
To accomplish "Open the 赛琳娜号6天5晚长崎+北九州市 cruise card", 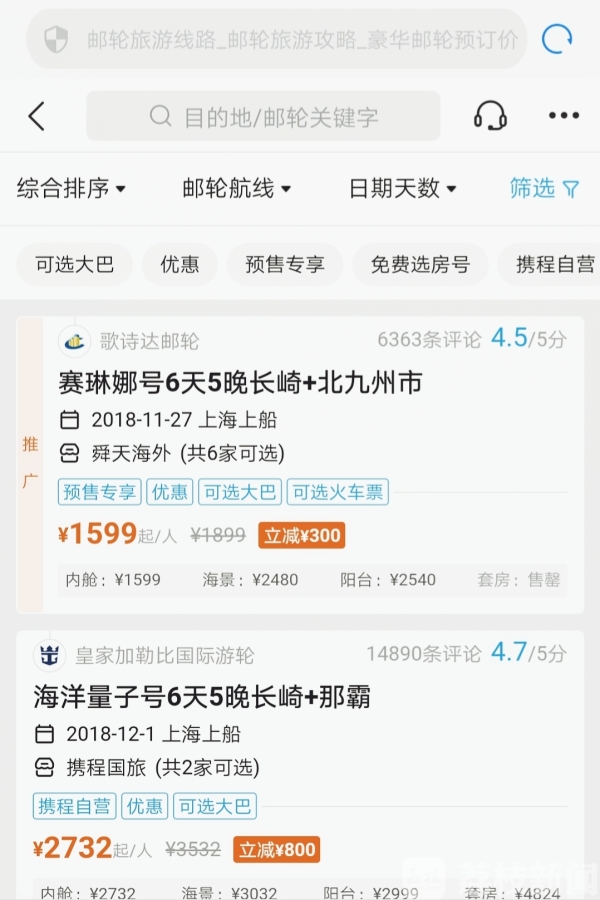I will click(x=240, y=382).
